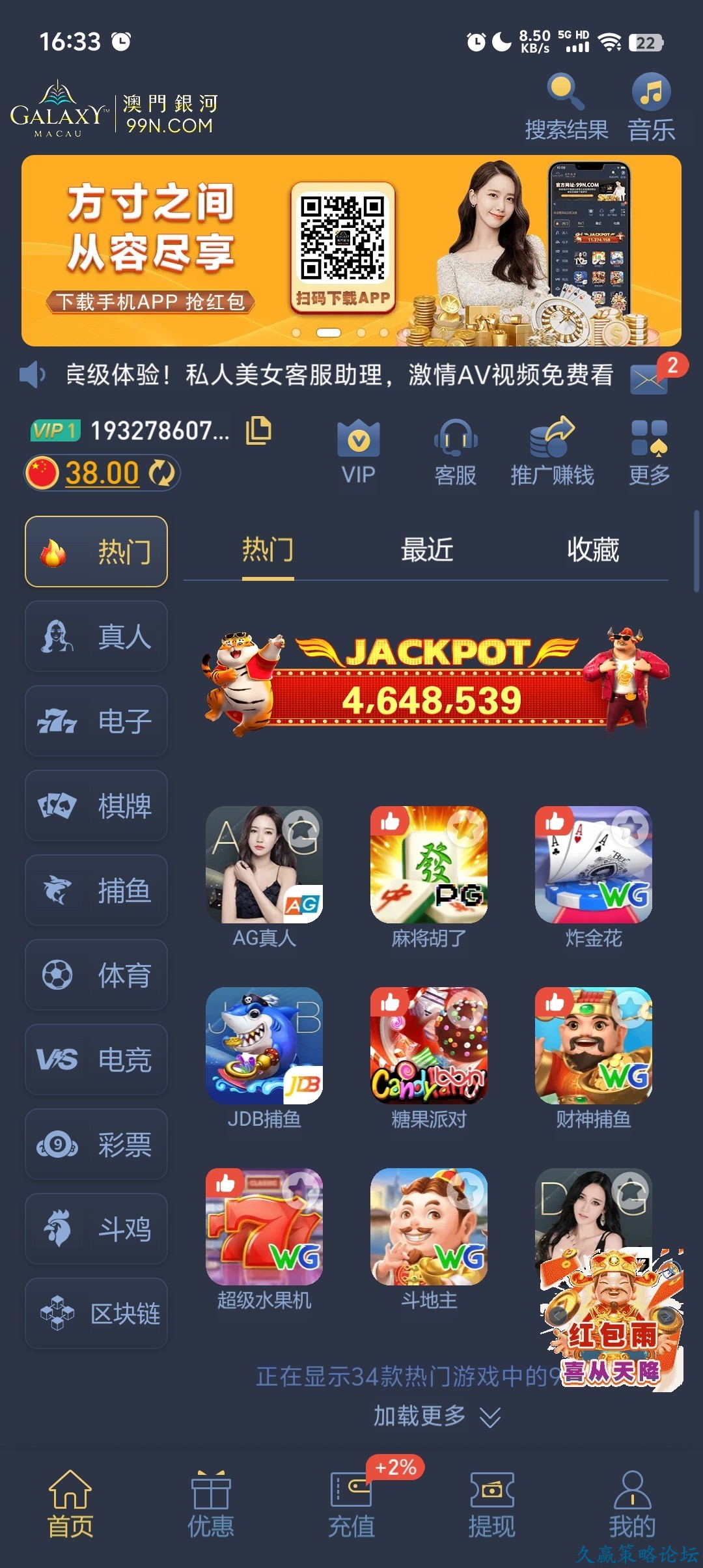This screenshot has width=703, height=1568.
Task: Open the JDB捕鱼 game tile
Action: (264, 1046)
